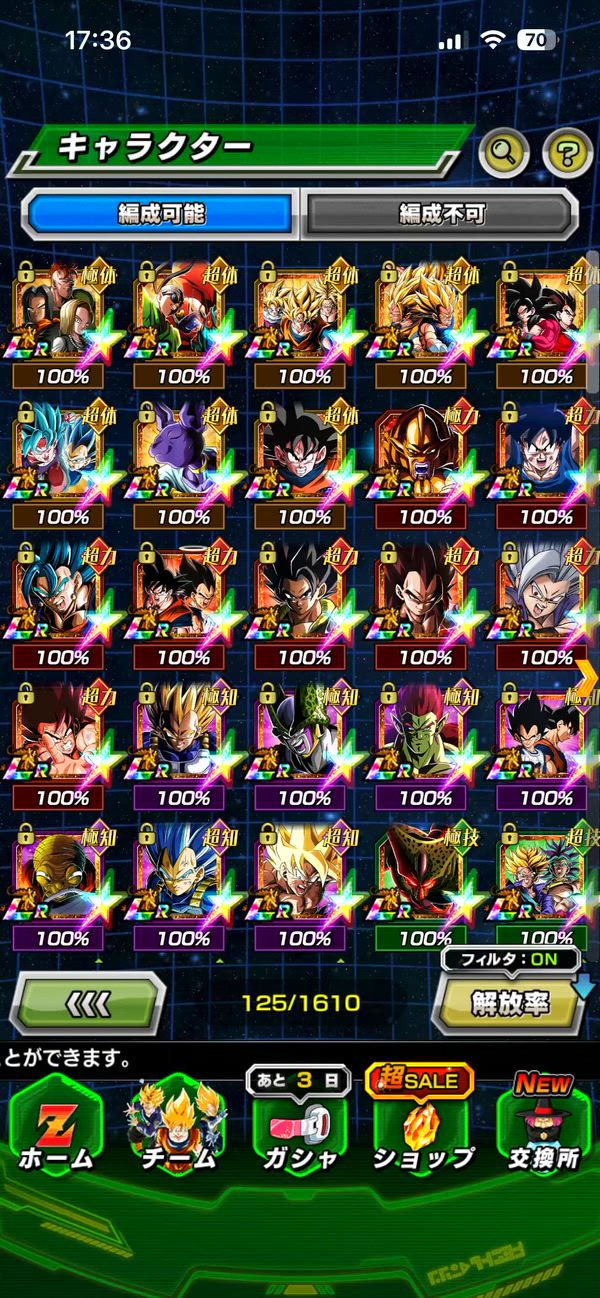600x1298 pixels.
Task: Open the 交換所 exchange
Action: tap(544, 1128)
